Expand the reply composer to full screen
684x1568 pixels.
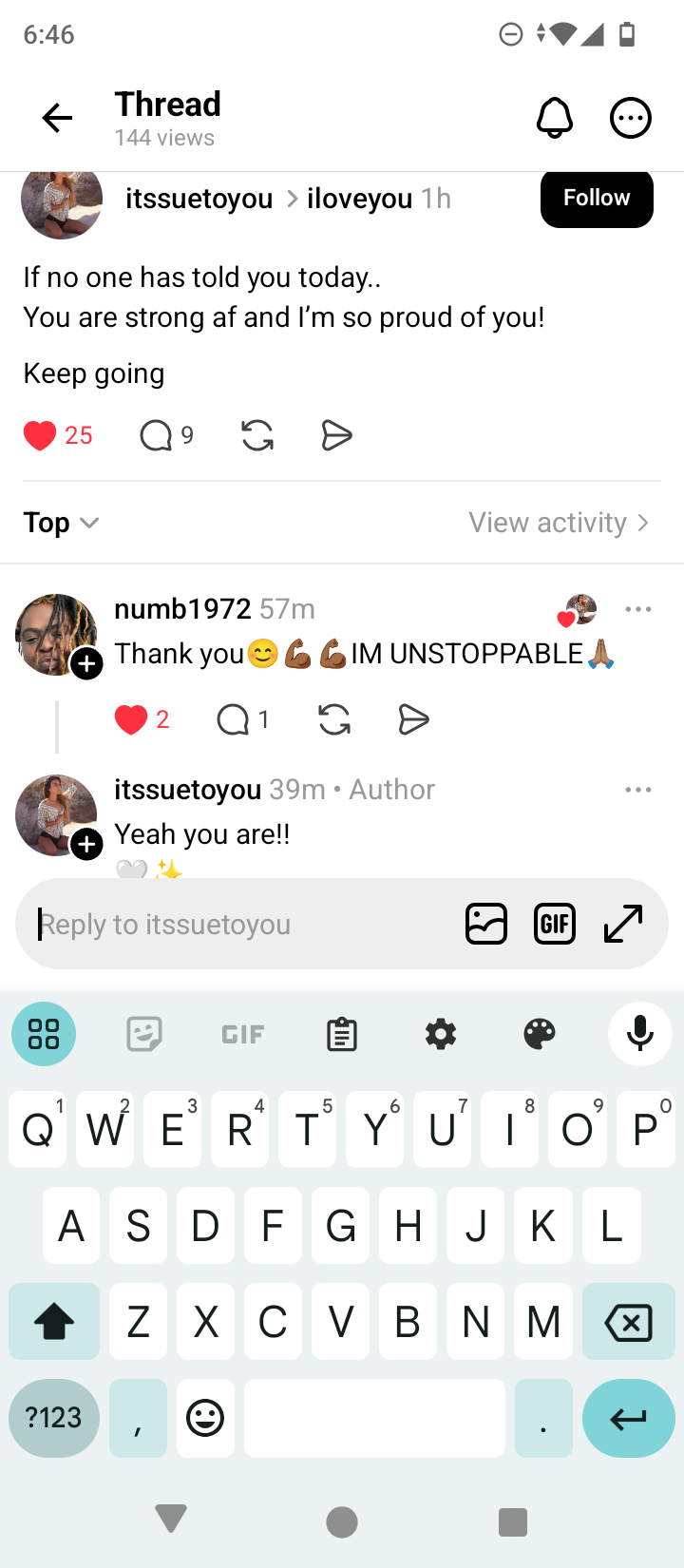tap(623, 924)
